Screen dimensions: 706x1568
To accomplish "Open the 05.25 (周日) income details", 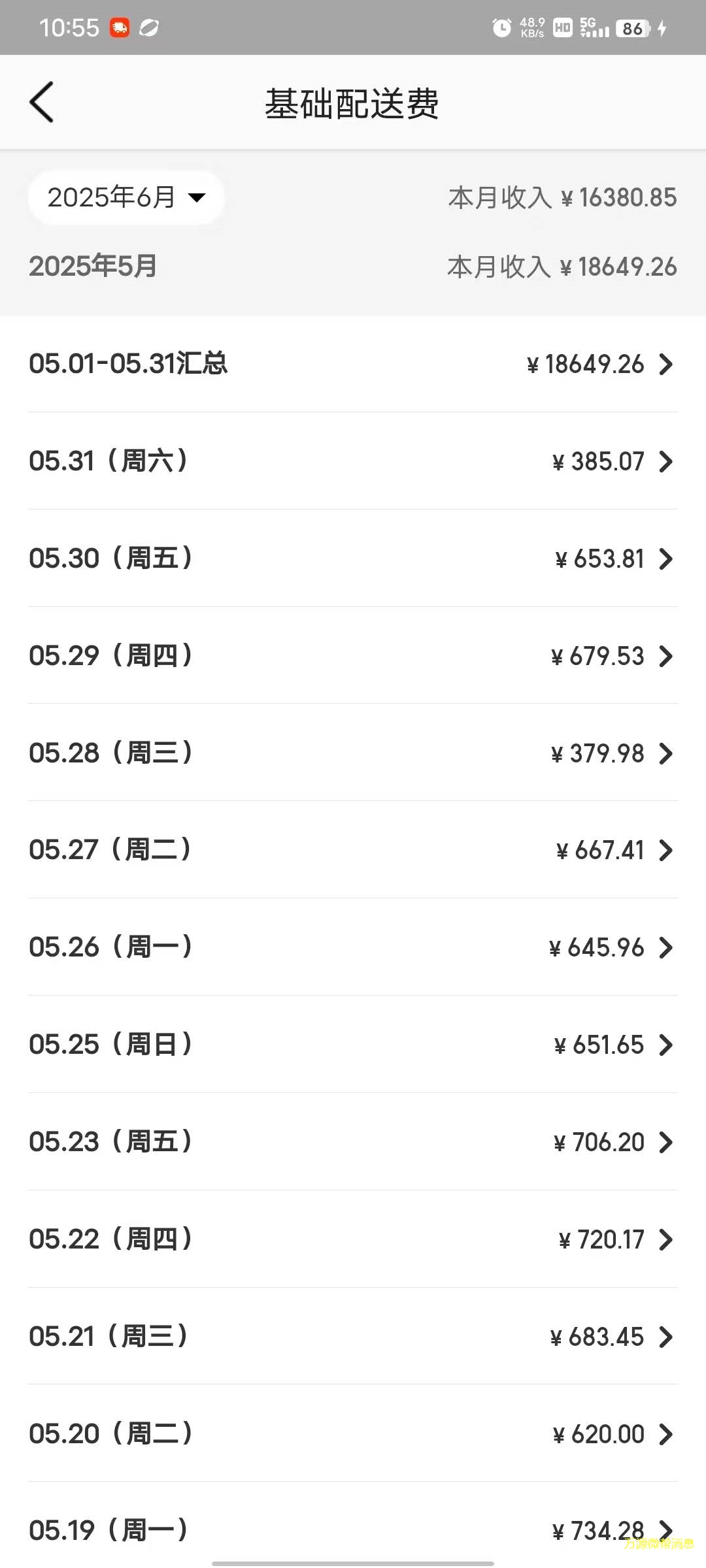I will coord(353,1045).
